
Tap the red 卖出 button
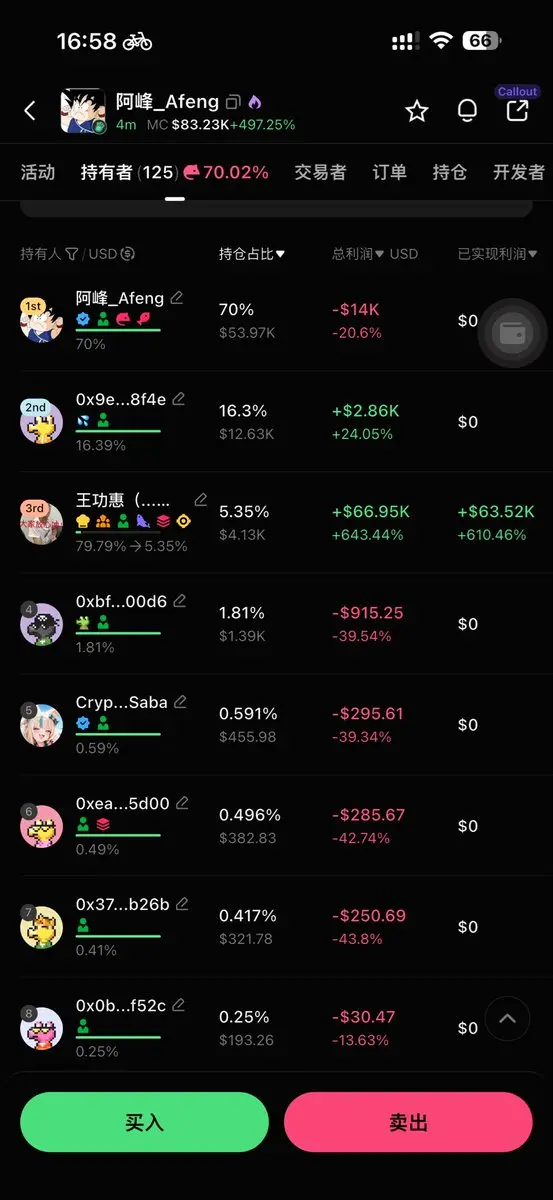(x=408, y=1122)
